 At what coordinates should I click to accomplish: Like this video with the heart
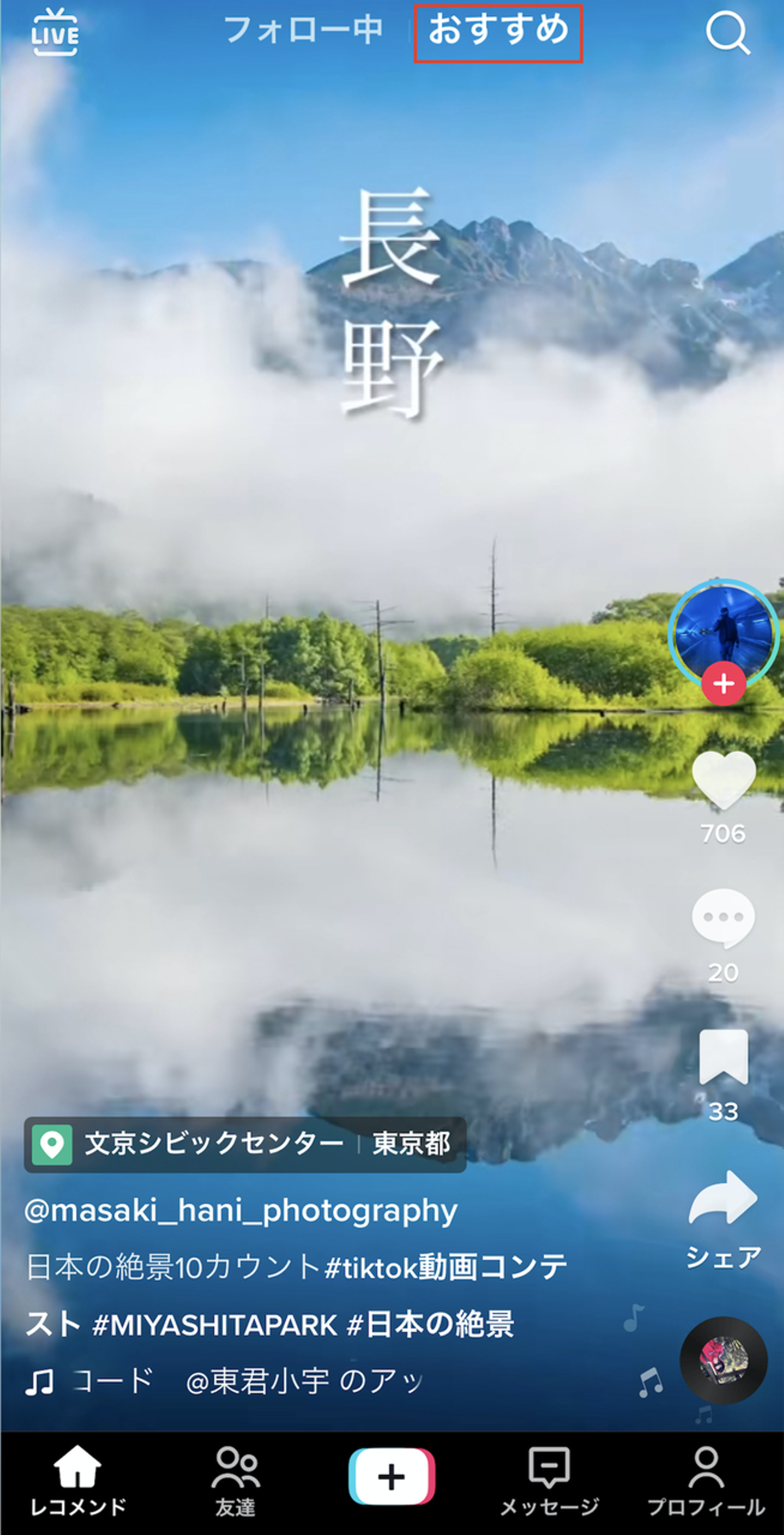pos(723,779)
